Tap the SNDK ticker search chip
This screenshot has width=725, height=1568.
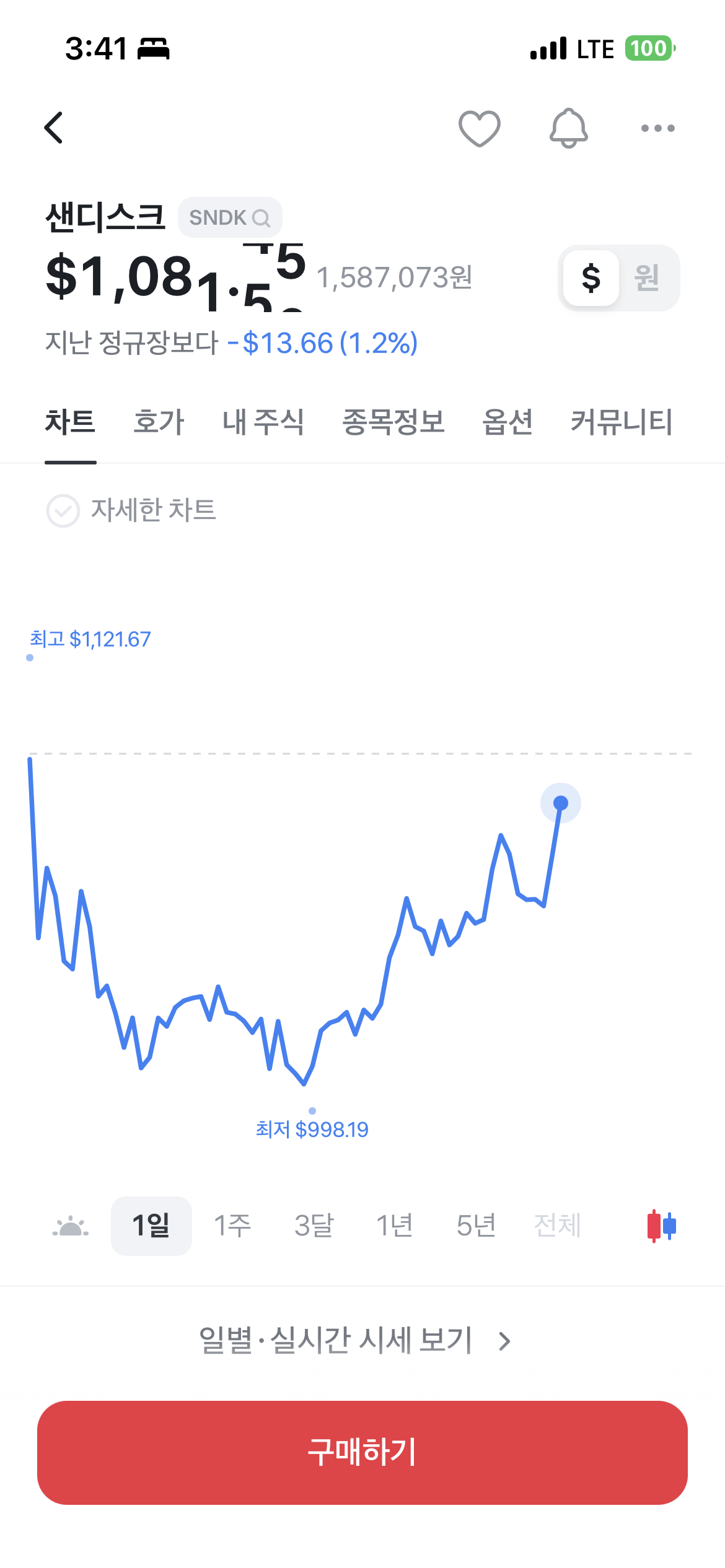pyautogui.click(x=230, y=217)
